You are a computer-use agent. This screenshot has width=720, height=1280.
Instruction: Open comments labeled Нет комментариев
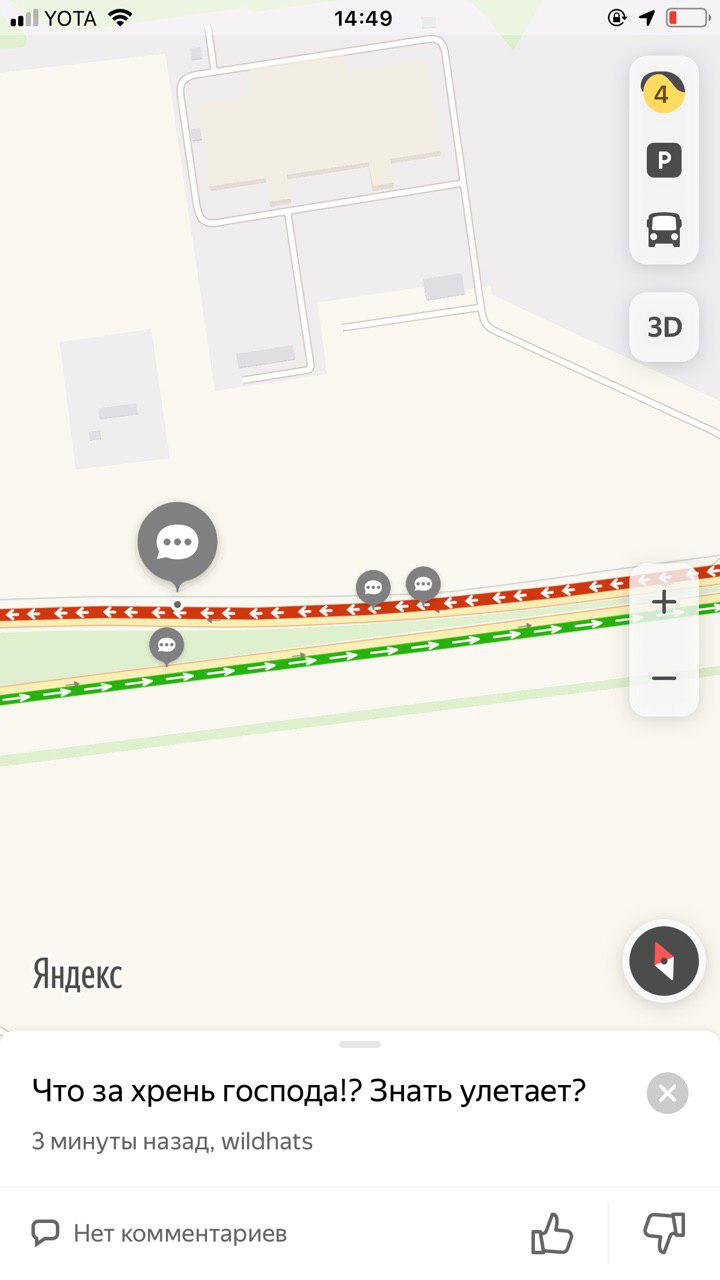[x=160, y=1233]
